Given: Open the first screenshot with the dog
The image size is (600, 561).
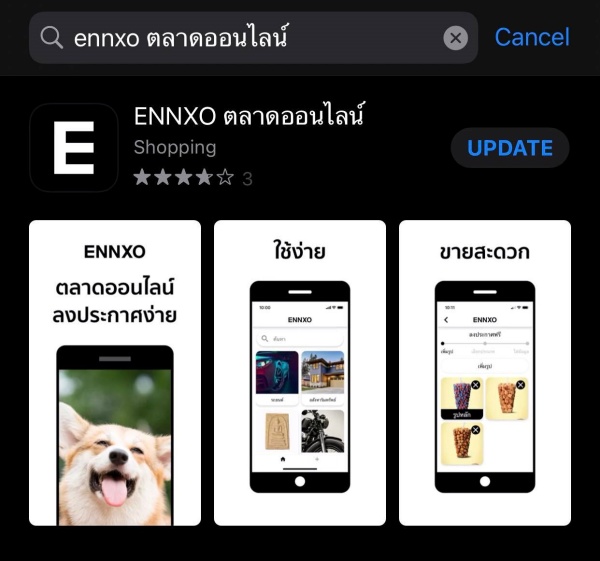Looking at the screenshot, I should (x=114, y=372).
